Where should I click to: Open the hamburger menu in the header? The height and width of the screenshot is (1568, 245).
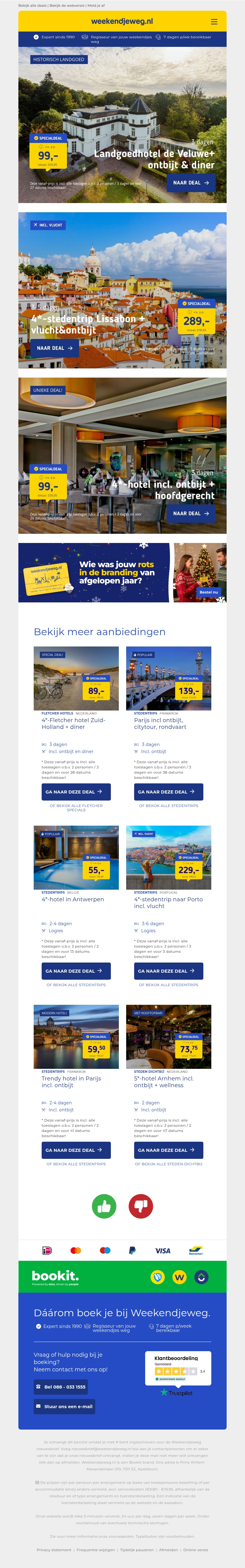[x=214, y=21]
